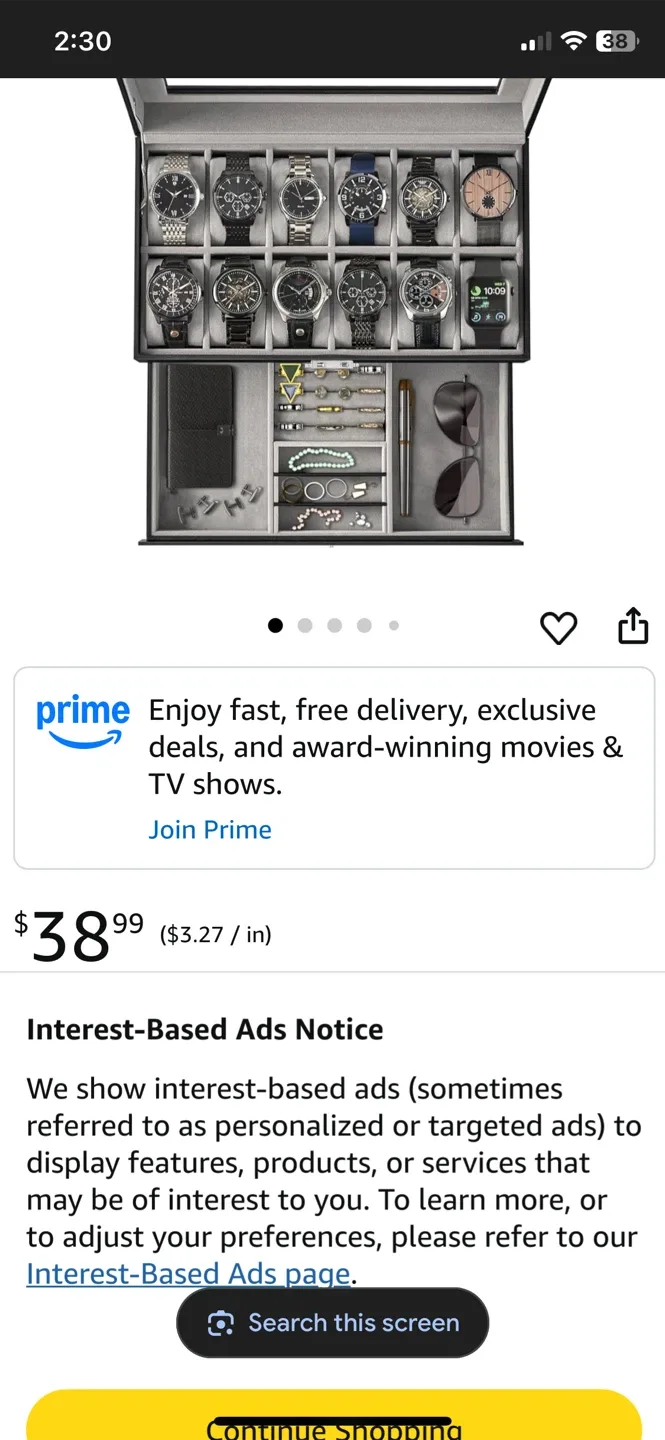Add this watch box to your wish list

pos(558,628)
